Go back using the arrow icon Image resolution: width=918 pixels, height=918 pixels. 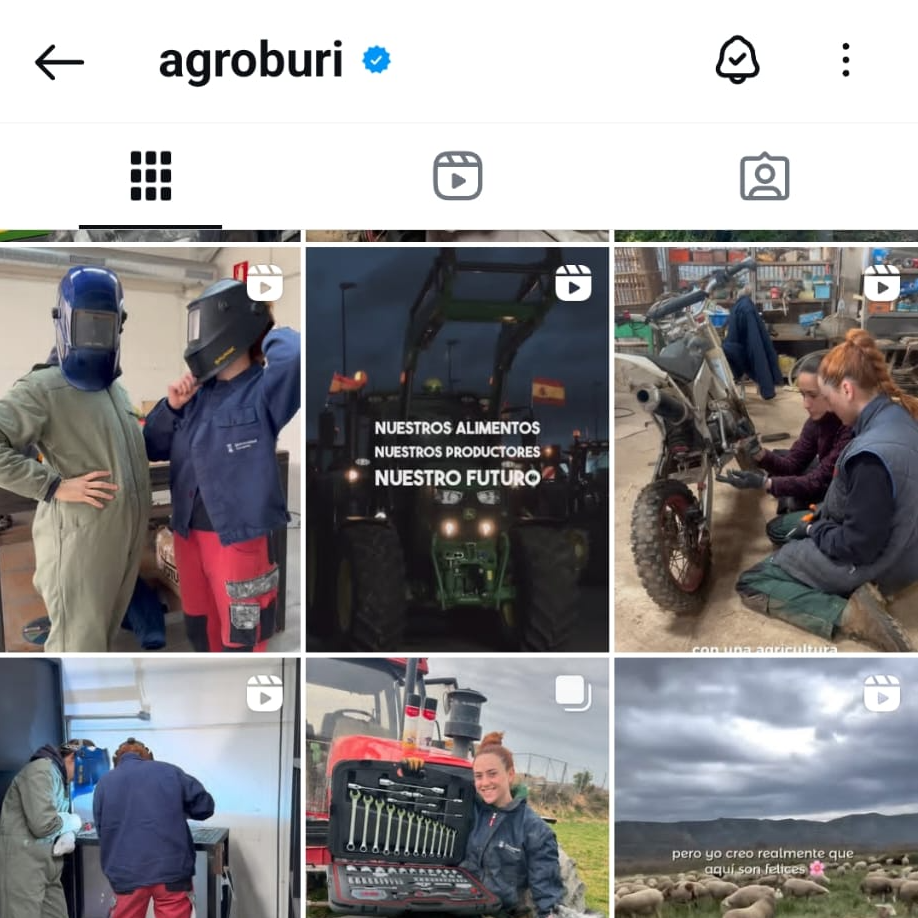pos(59,62)
